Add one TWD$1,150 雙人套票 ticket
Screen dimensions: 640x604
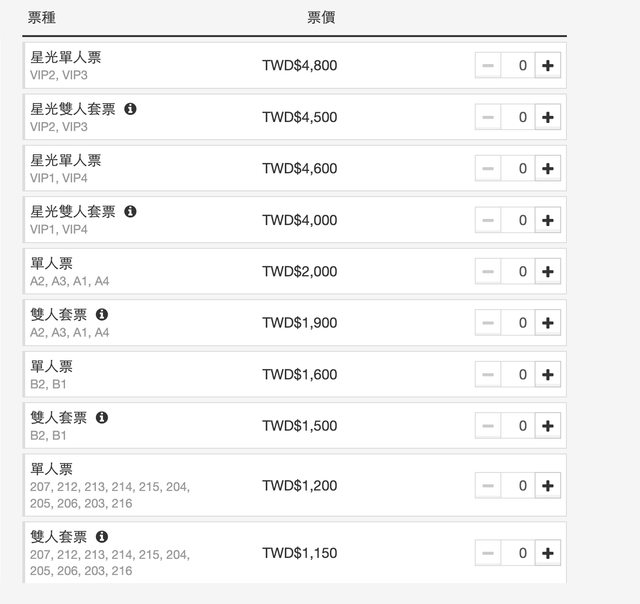point(547,553)
